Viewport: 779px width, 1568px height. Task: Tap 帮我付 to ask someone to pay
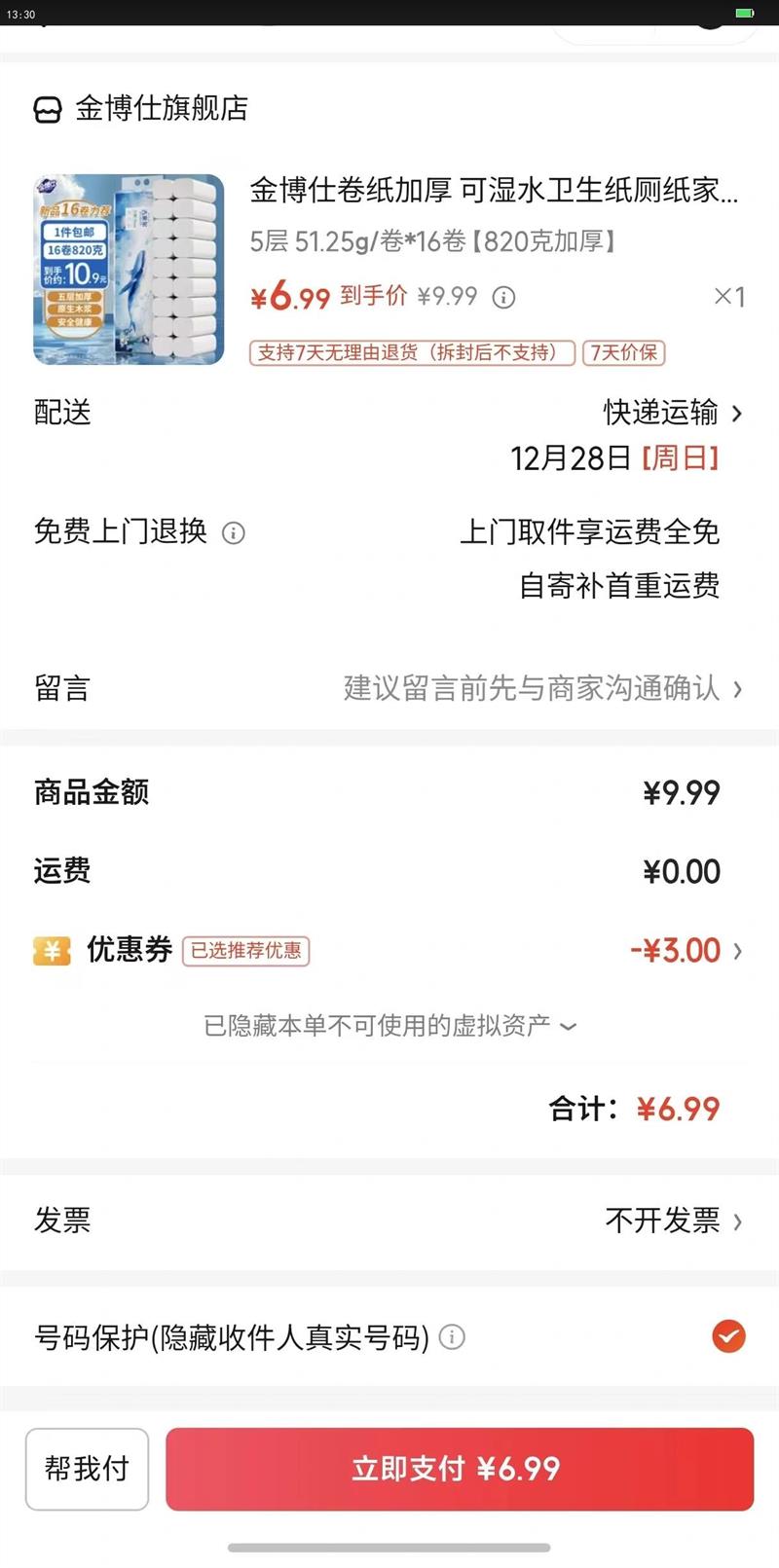tap(87, 1469)
